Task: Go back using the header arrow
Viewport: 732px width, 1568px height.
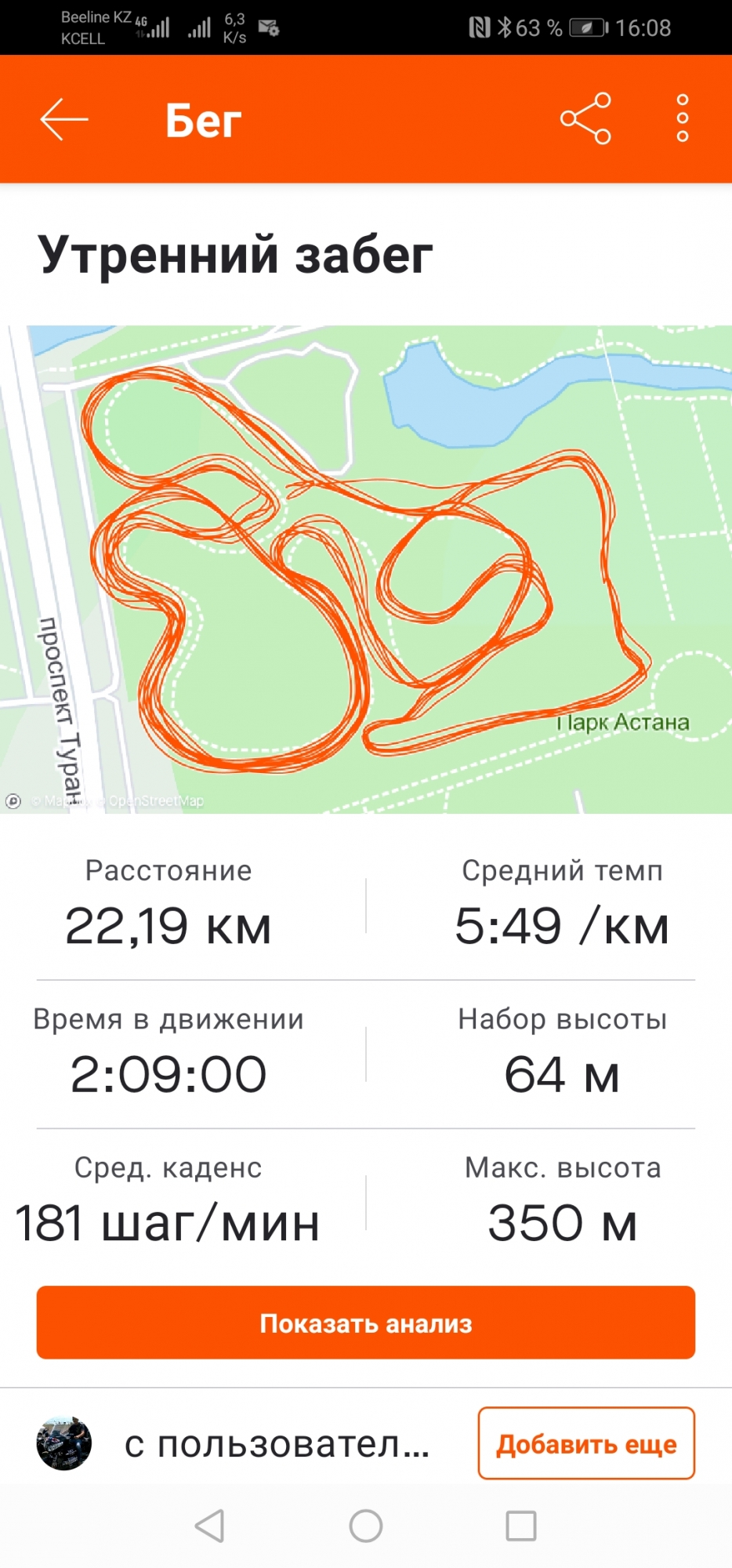Action: click(64, 119)
